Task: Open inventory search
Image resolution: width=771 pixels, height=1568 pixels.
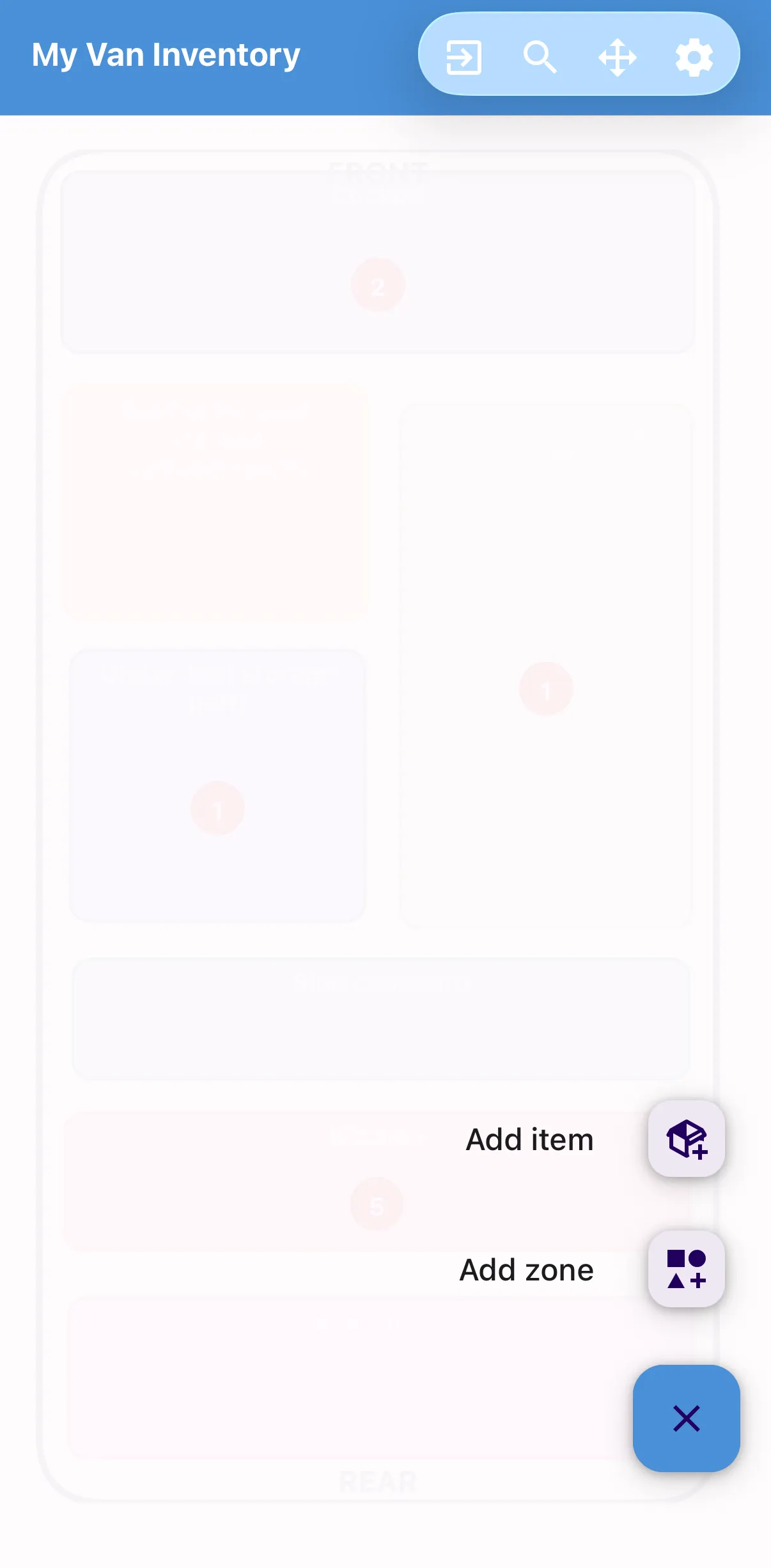Action: tap(540, 57)
